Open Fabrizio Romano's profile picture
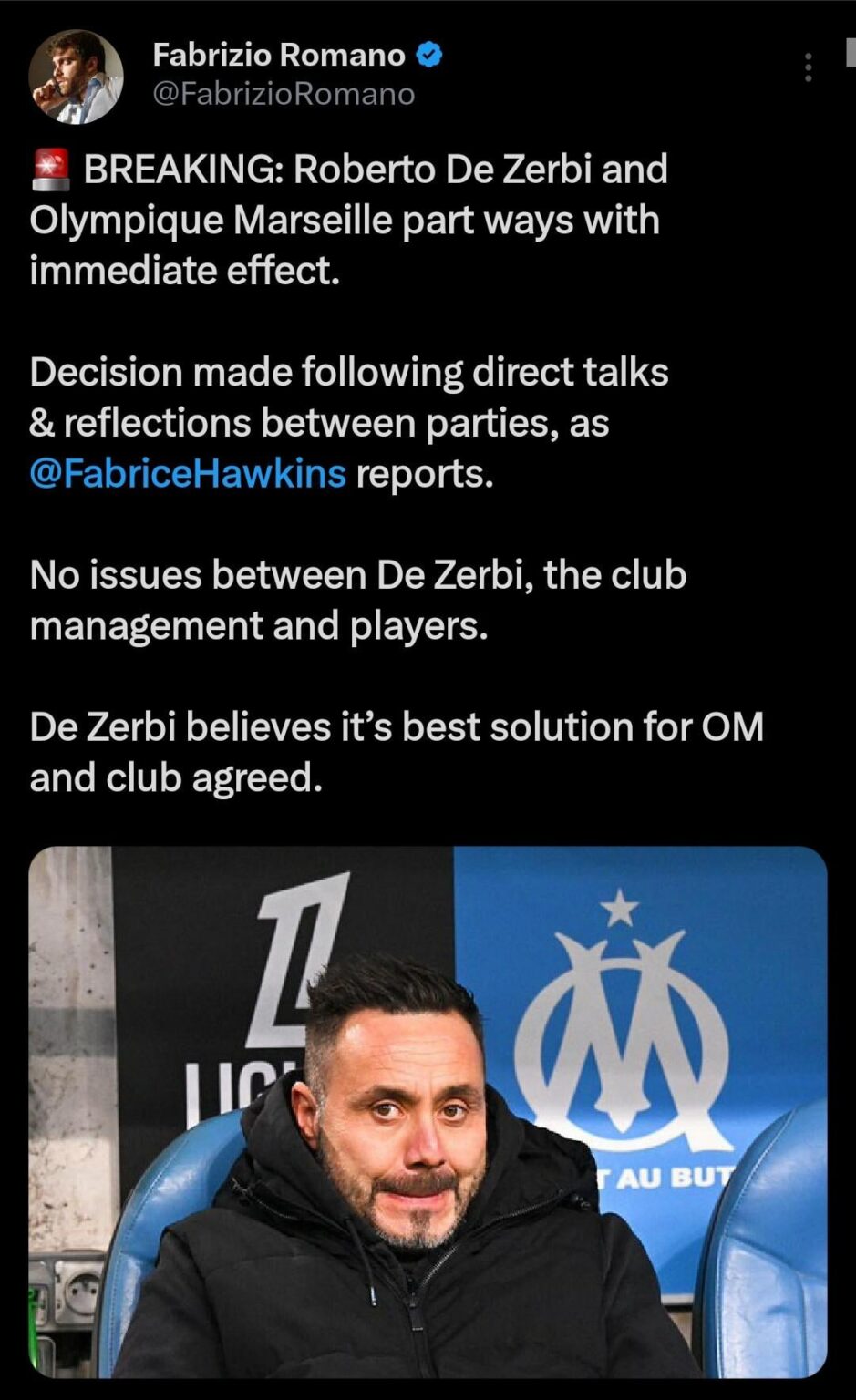 [77, 77]
